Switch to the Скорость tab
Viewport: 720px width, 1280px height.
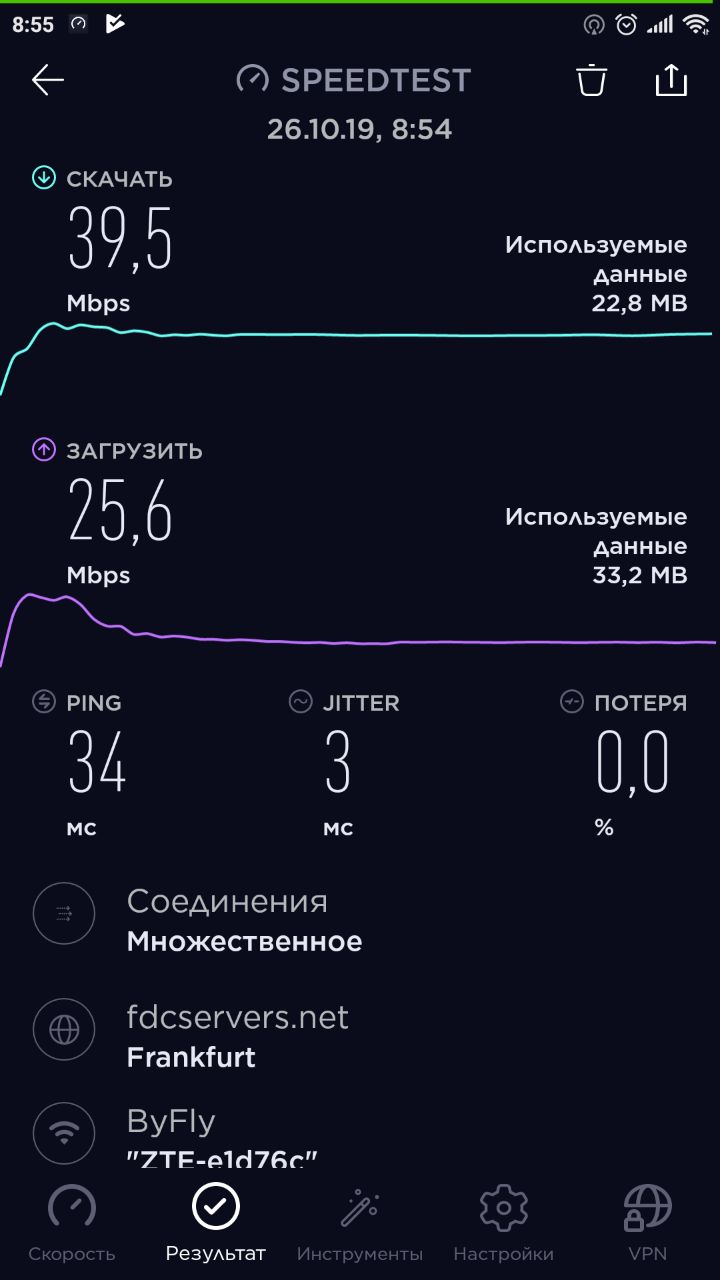72,1222
